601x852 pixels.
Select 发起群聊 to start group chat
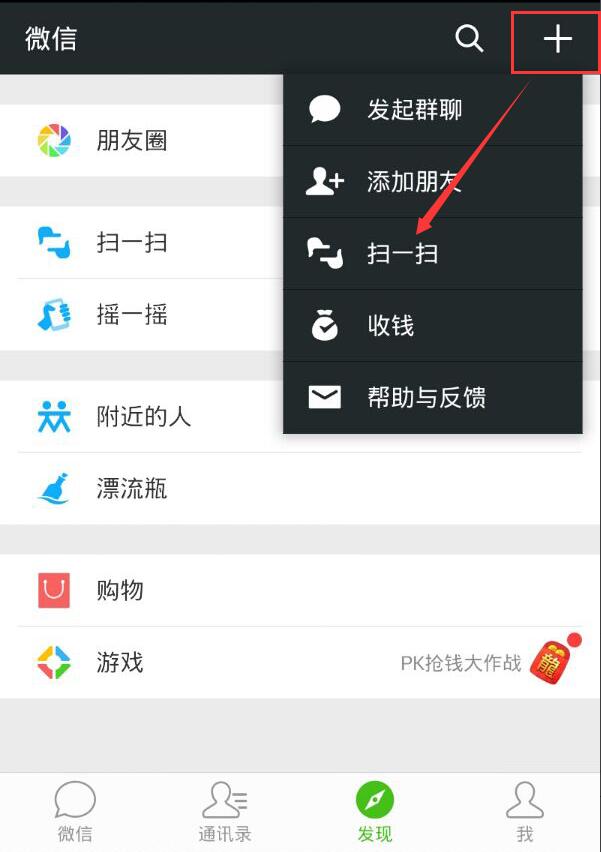pos(432,110)
